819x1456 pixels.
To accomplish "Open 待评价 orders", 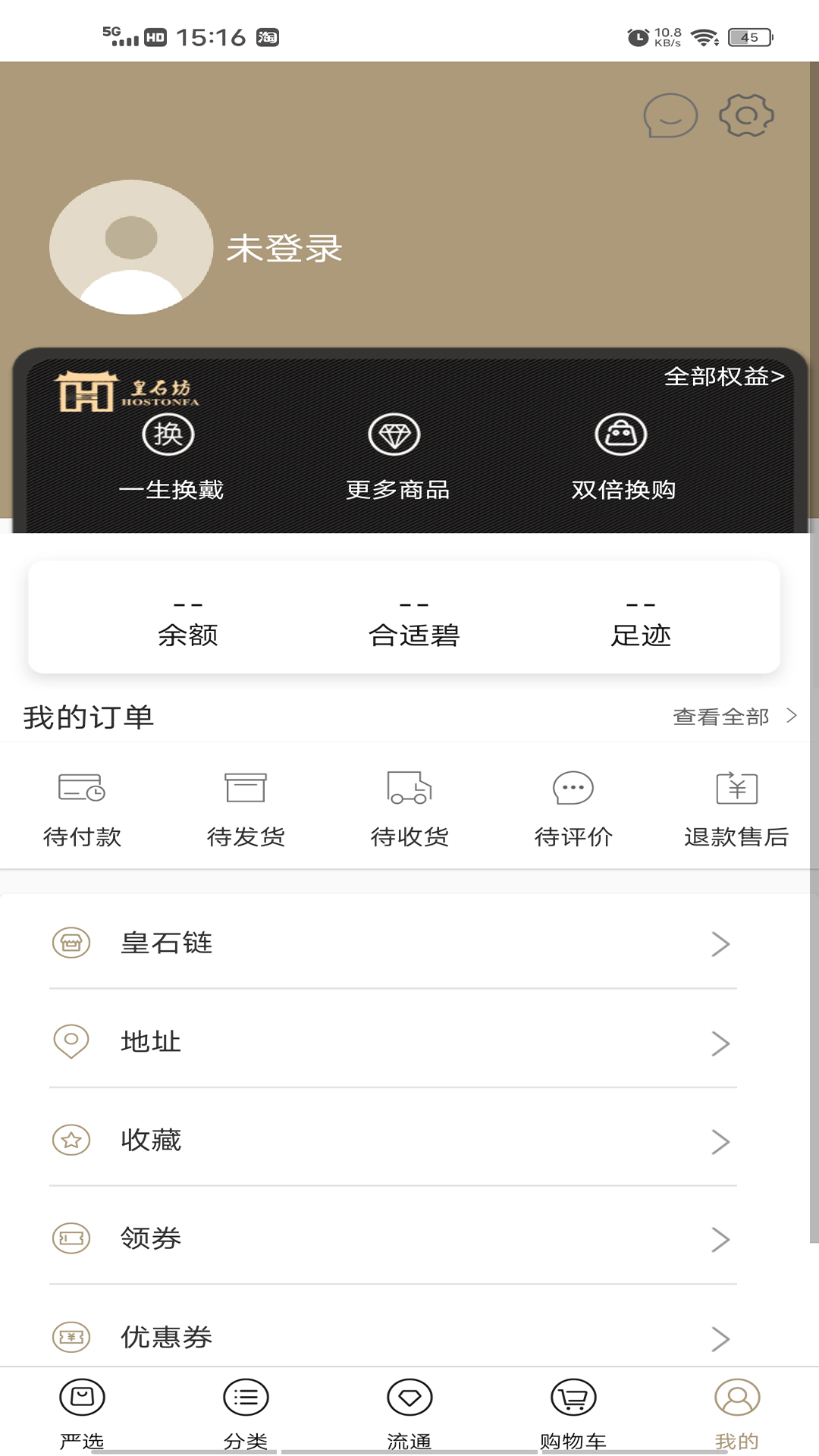I will 573,808.
